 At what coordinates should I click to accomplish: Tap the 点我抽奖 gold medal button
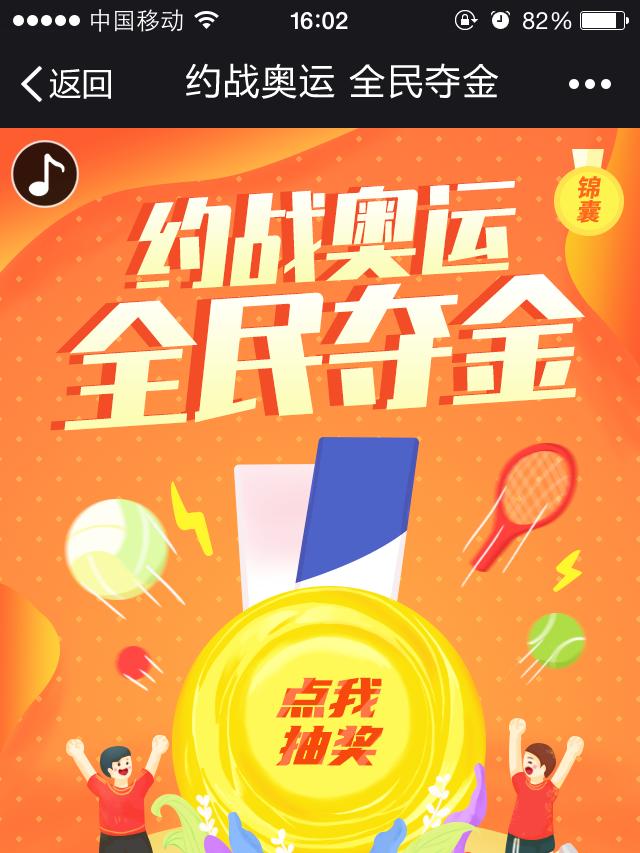(x=329, y=723)
